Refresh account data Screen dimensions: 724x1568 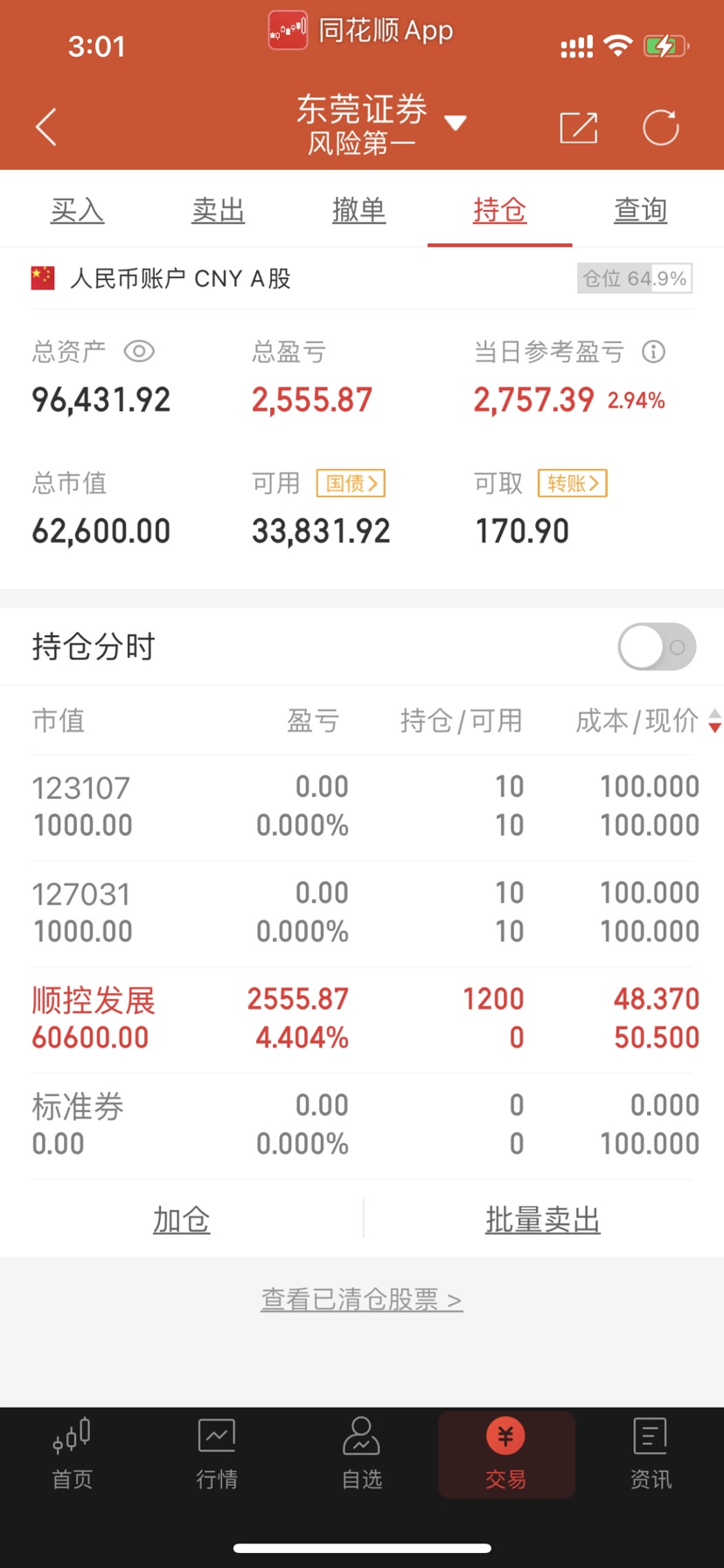click(661, 128)
